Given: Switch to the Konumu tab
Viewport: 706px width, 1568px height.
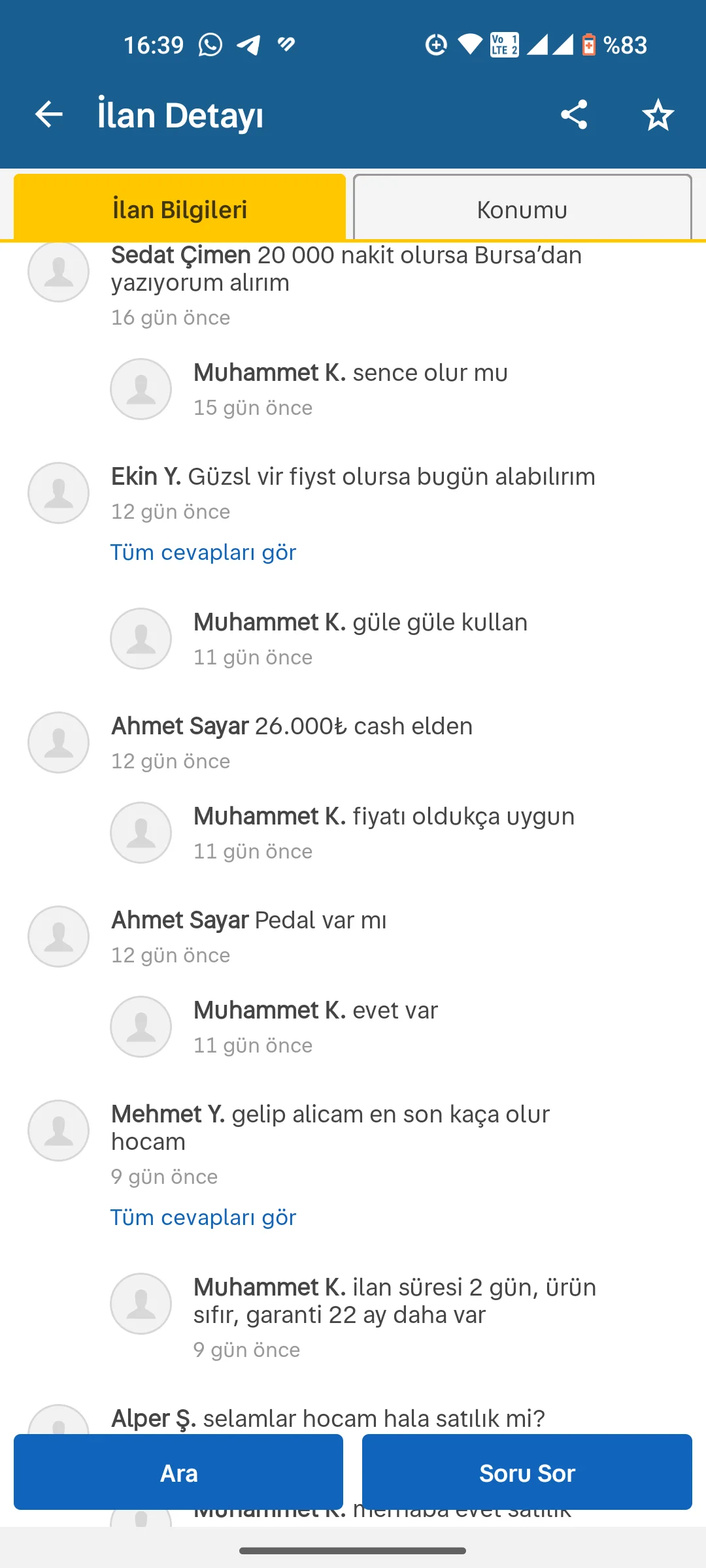Looking at the screenshot, I should point(522,208).
